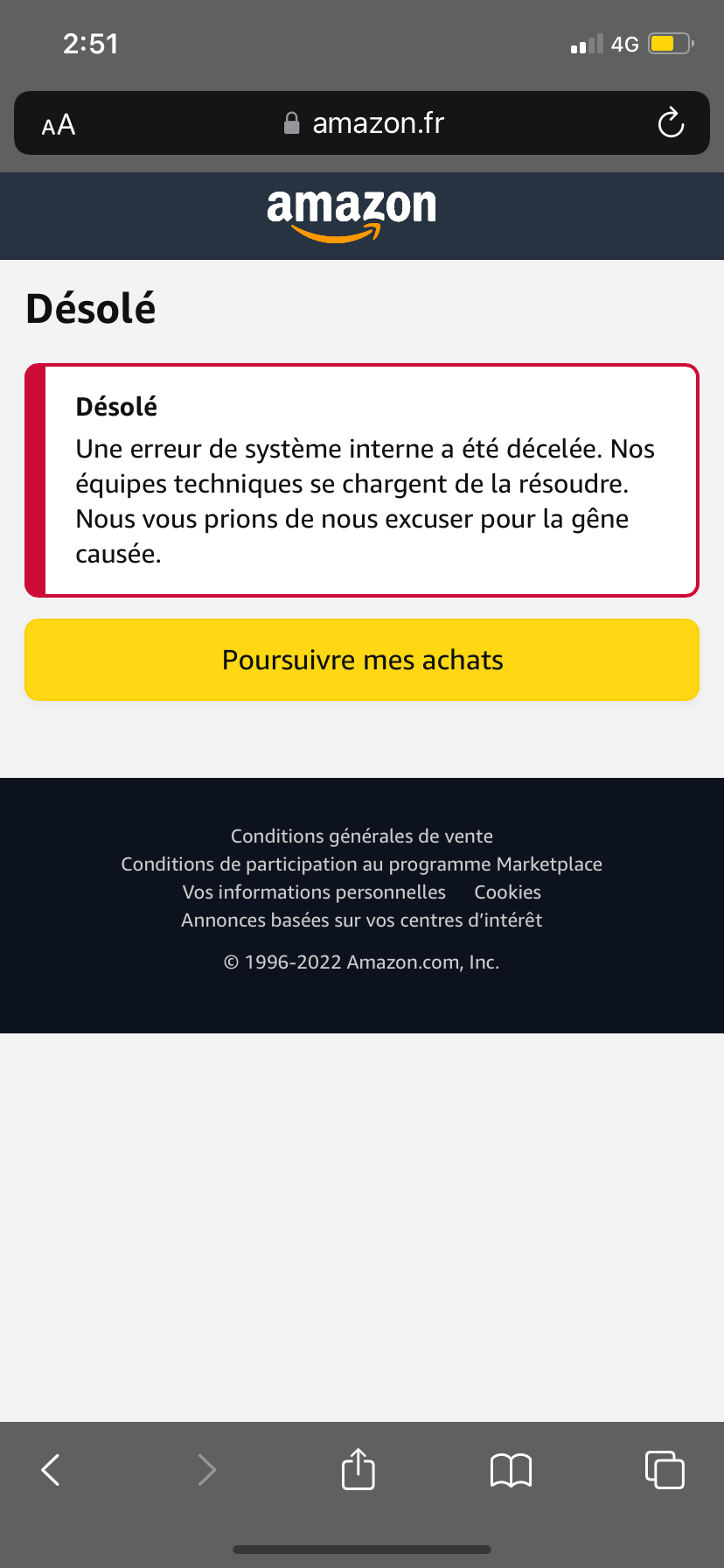Open Annonces basées sur vos centres d'intérêt
This screenshot has height=1568, width=724.
(x=362, y=920)
